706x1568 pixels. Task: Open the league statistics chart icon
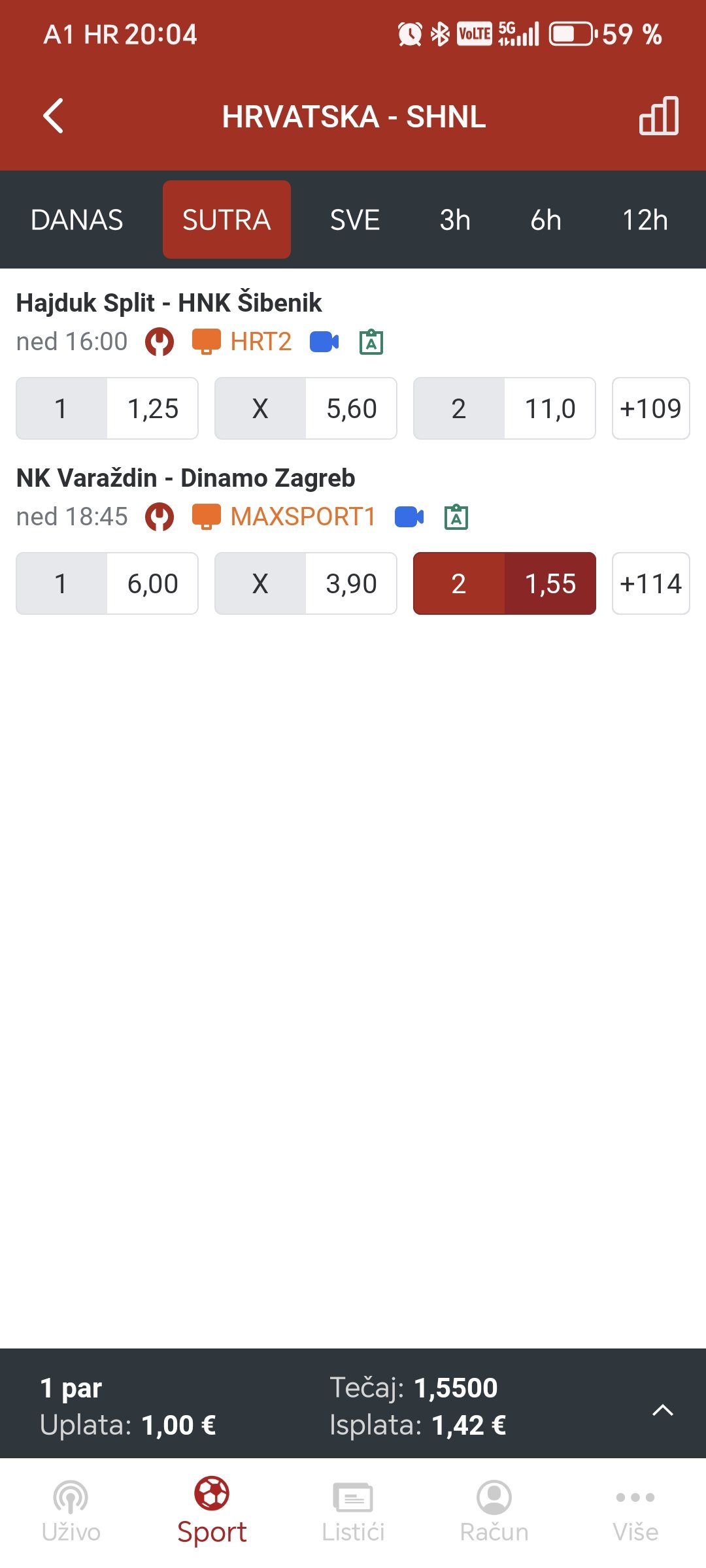658,116
